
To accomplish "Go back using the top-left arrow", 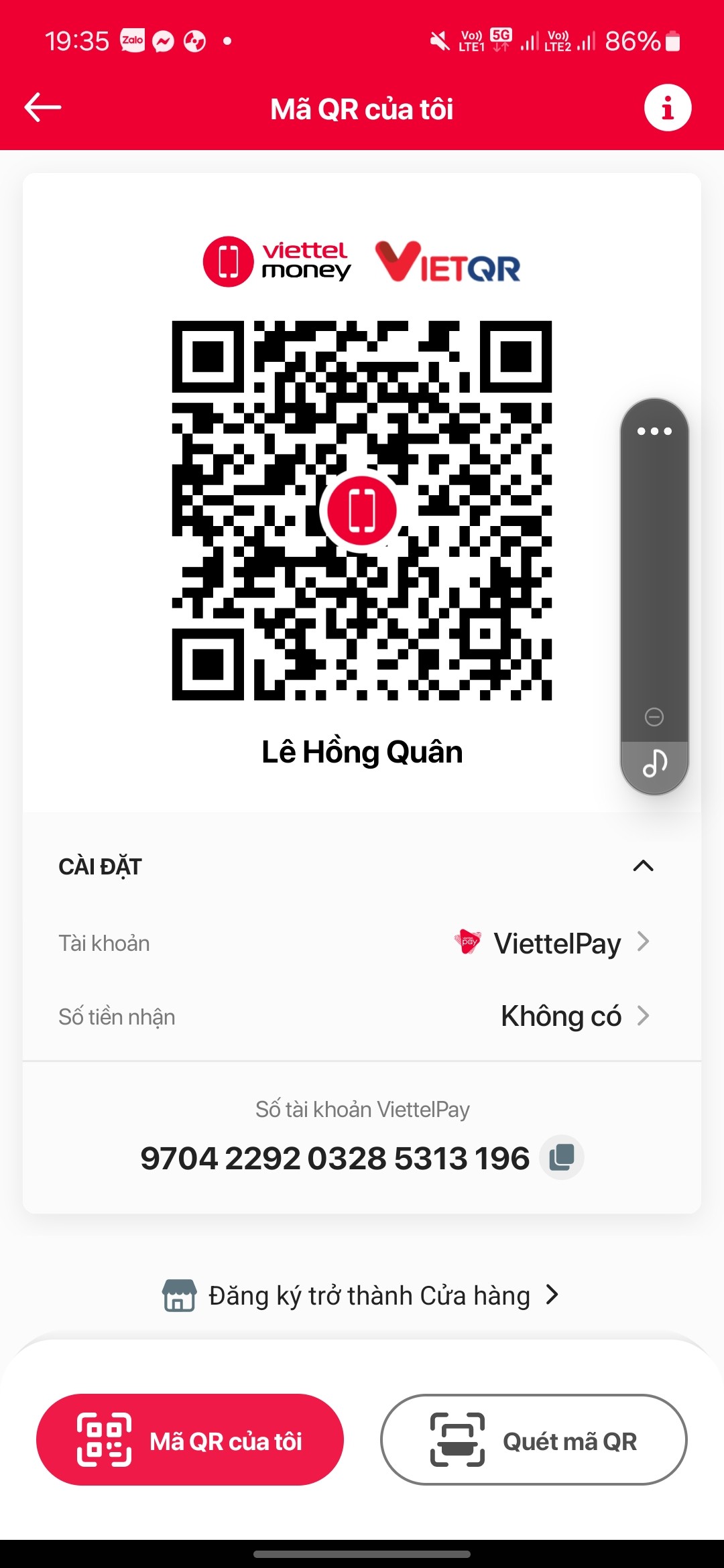I will [43, 108].
